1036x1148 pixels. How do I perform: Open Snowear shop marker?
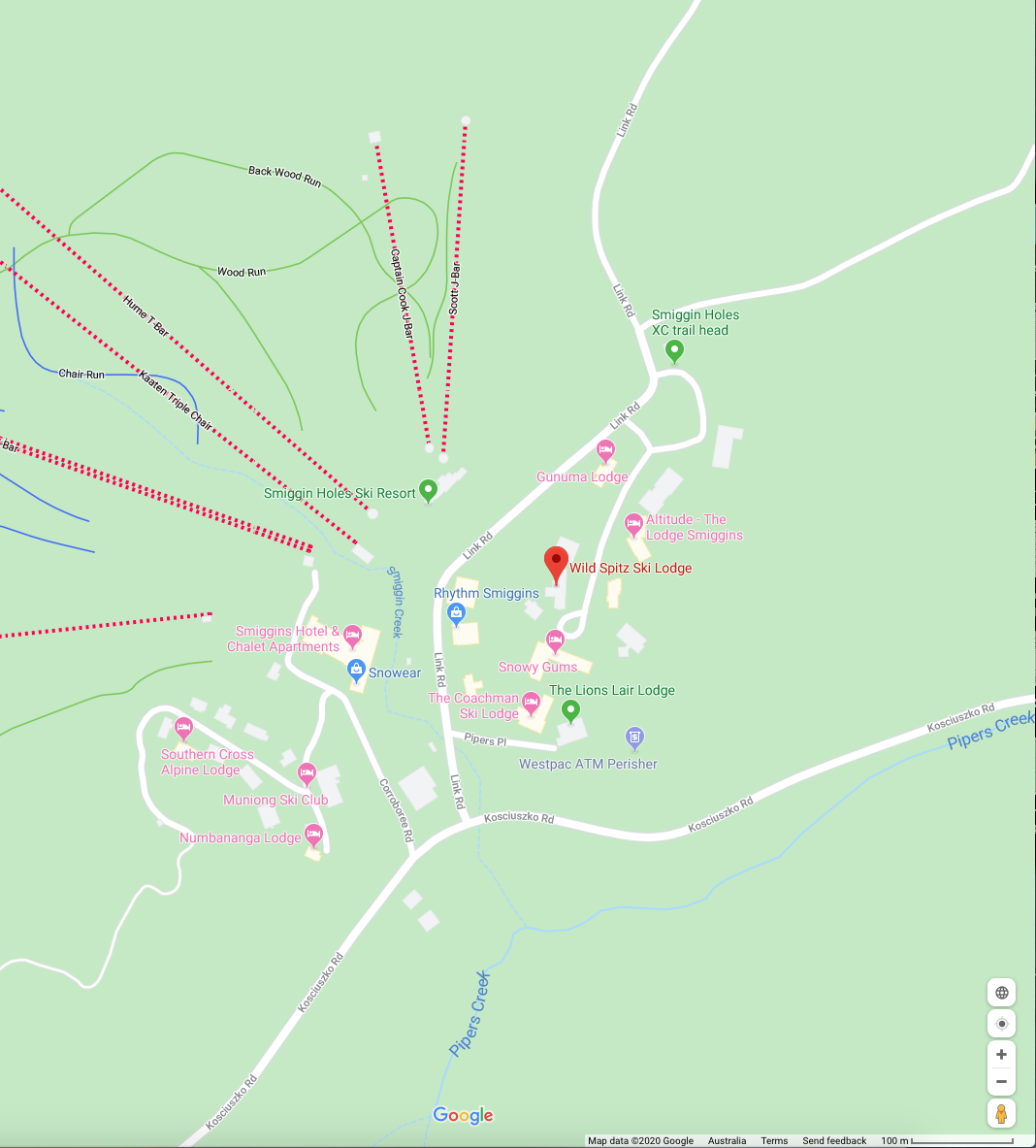(356, 670)
